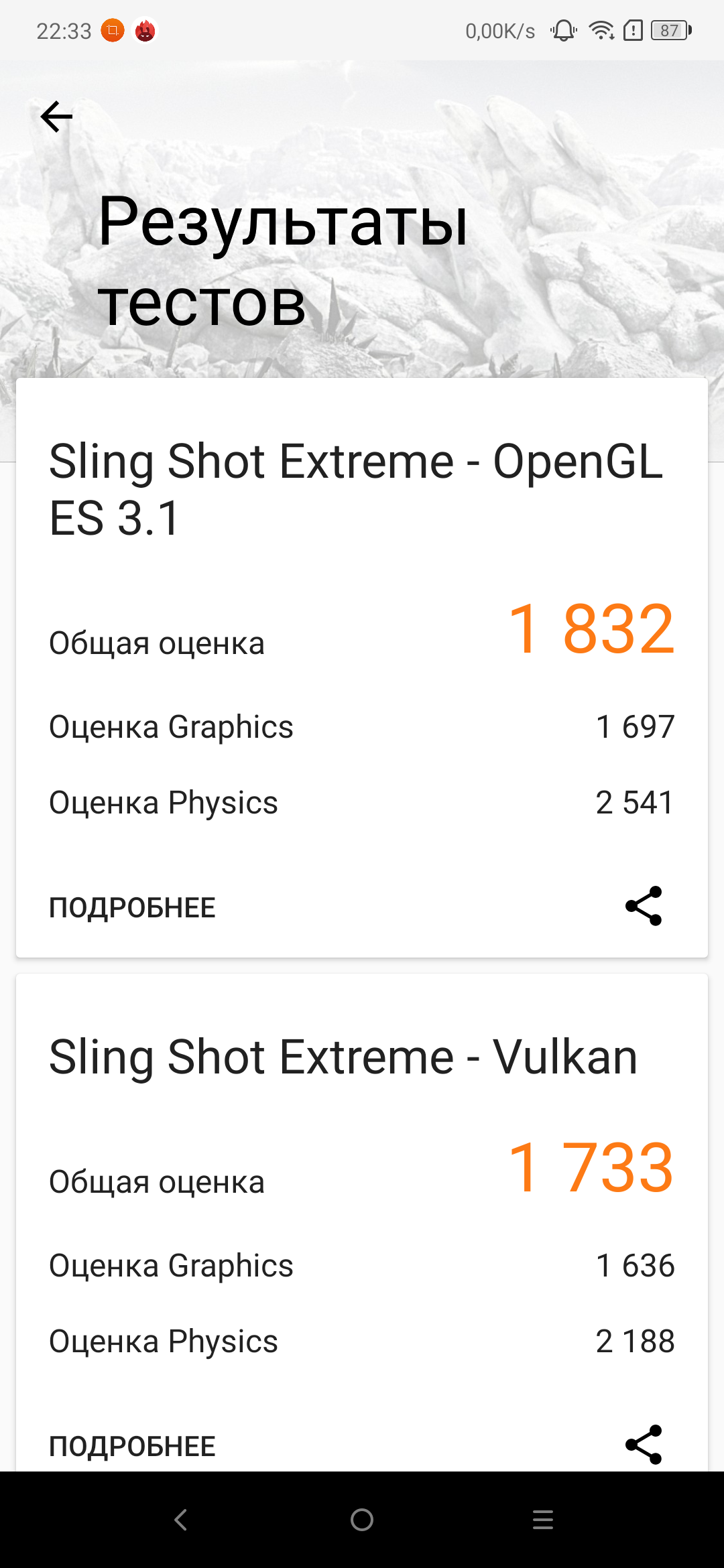
Task: Share the OpenGL ES 3.1 result
Action: click(x=644, y=906)
